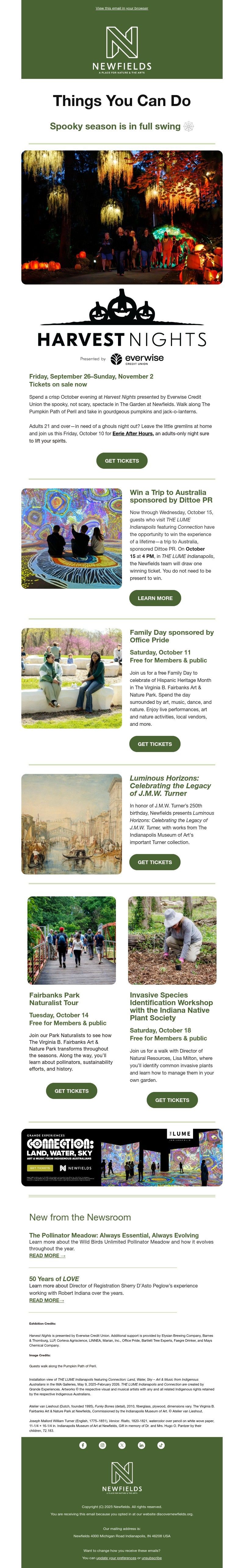Image resolution: width=244 pixels, height=1568 pixels.
Task: Get tickets for Luminous Horizons exhibition
Action: point(155,862)
